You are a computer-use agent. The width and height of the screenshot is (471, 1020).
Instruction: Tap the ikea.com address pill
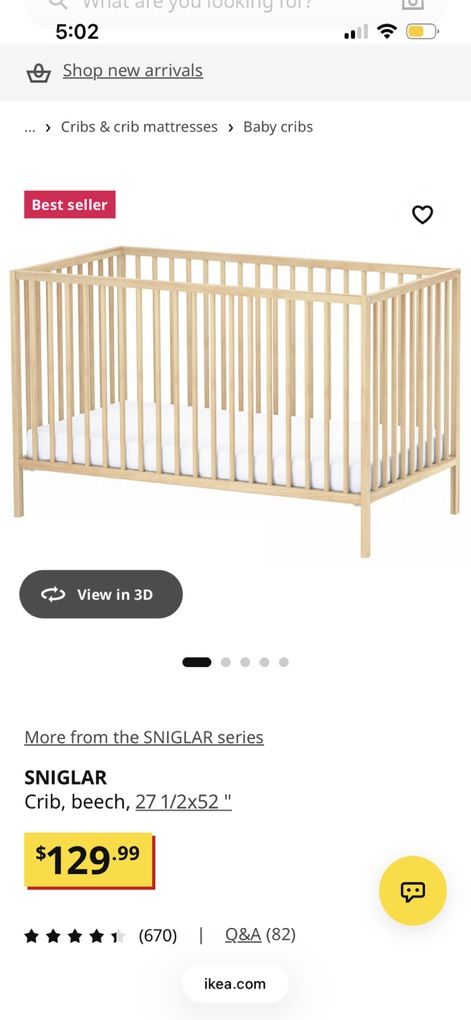(235, 984)
